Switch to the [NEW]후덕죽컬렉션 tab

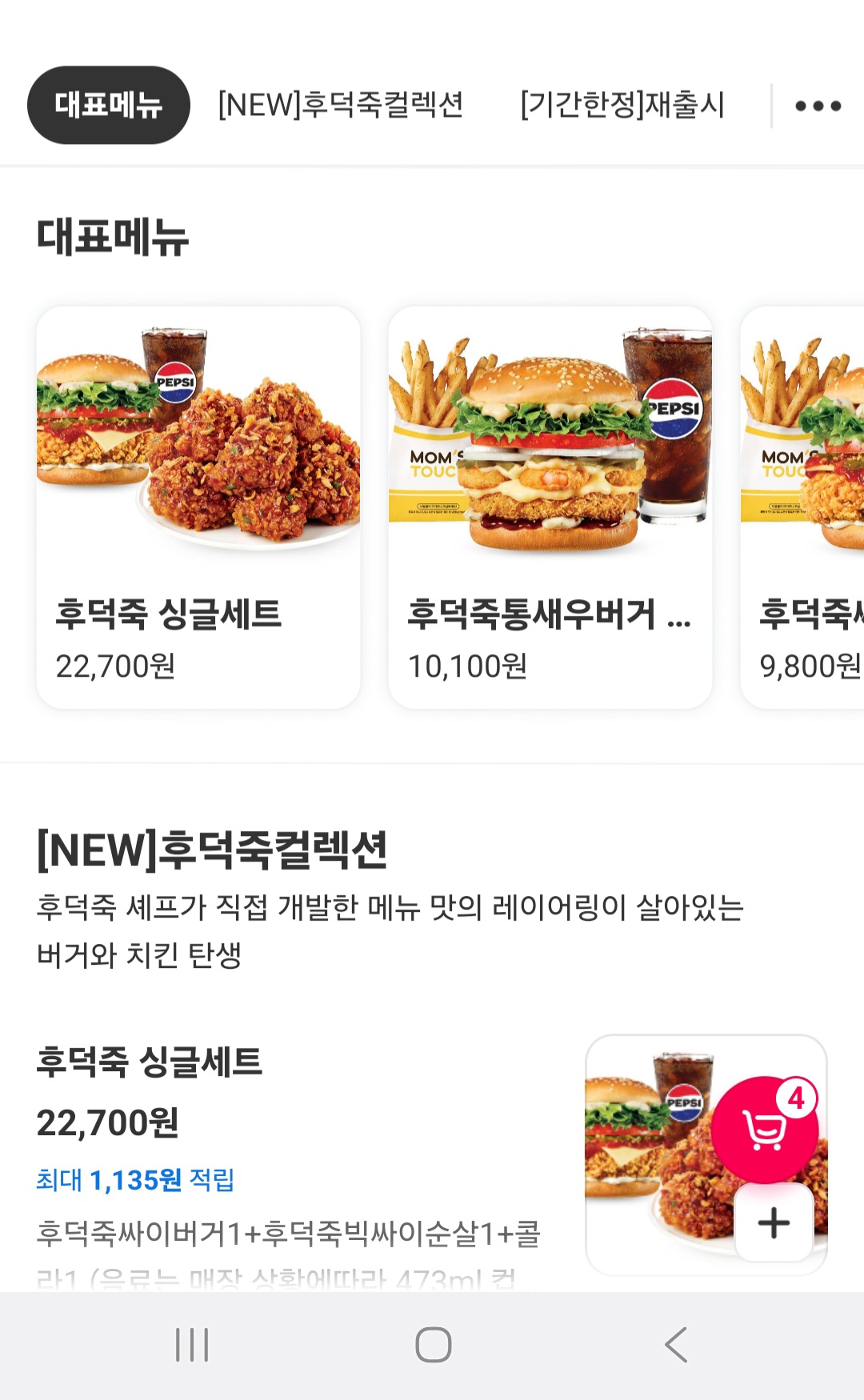pyautogui.click(x=340, y=105)
